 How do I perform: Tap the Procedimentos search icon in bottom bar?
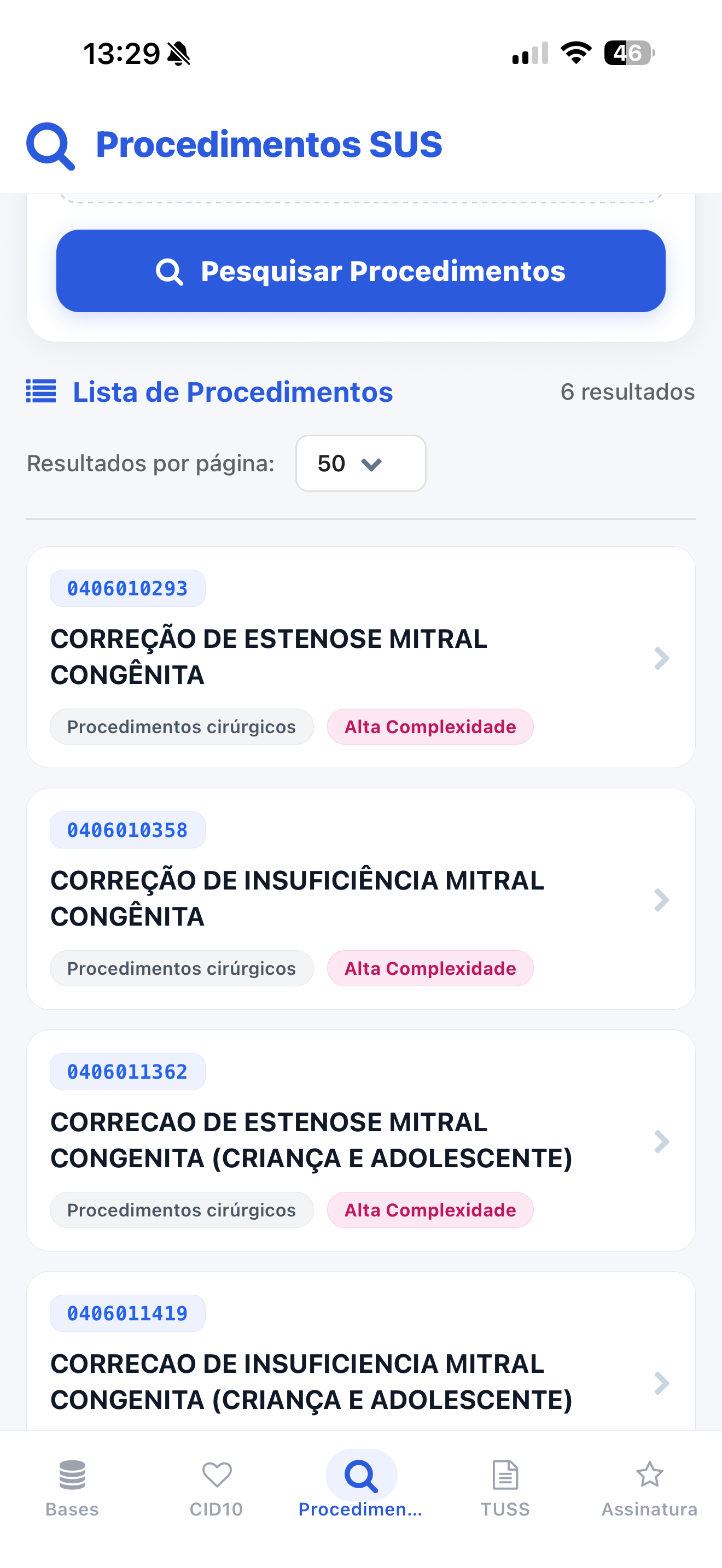360,1476
